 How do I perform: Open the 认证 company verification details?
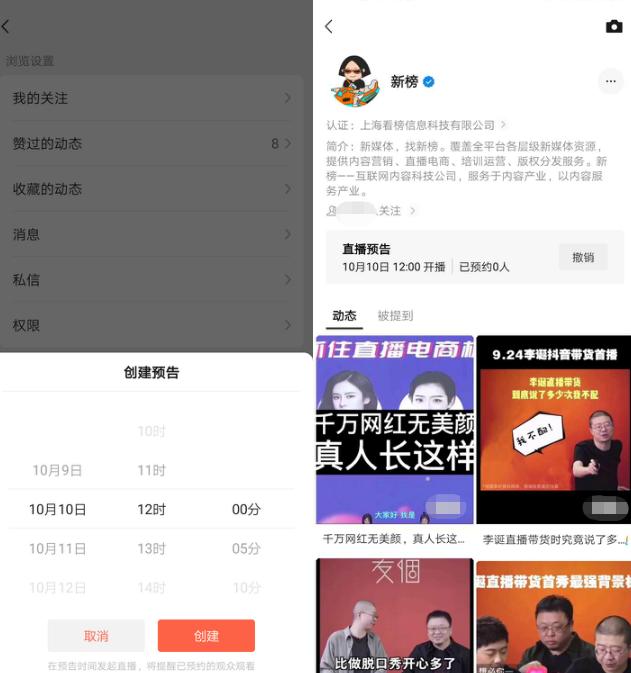[x=417, y=125]
